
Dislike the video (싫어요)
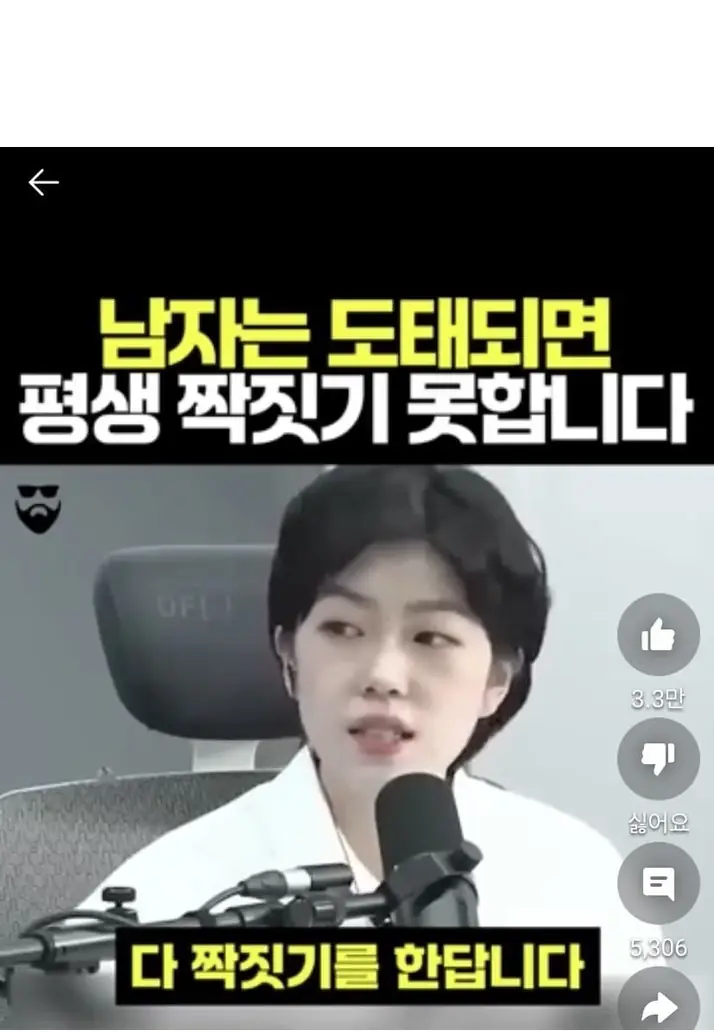(657, 759)
